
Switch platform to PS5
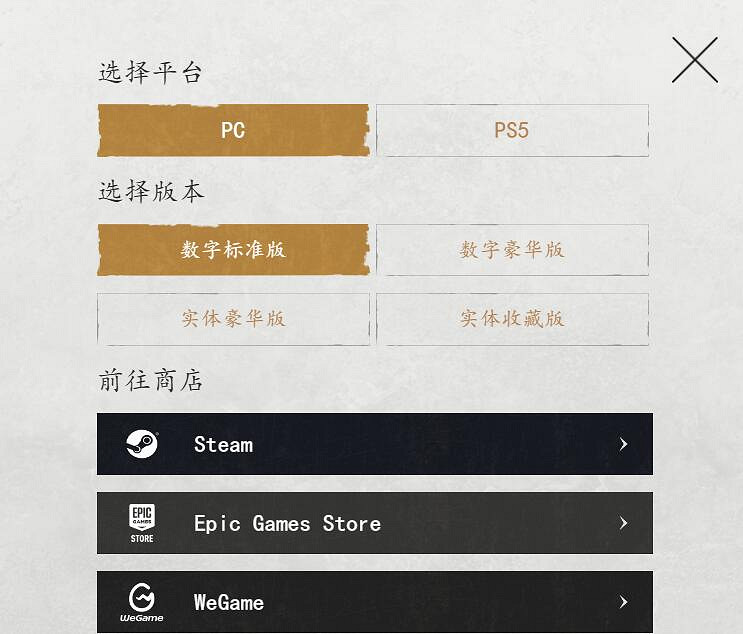point(512,130)
